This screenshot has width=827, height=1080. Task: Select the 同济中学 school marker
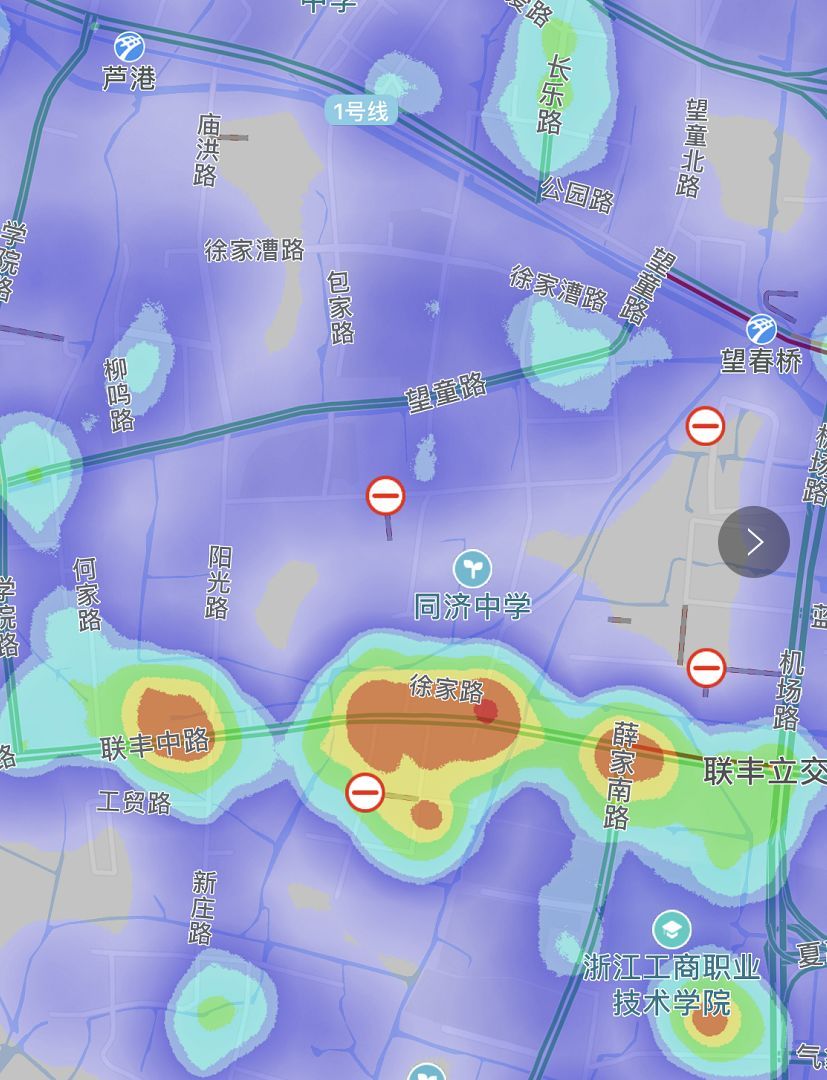pyautogui.click(x=470, y=566)
